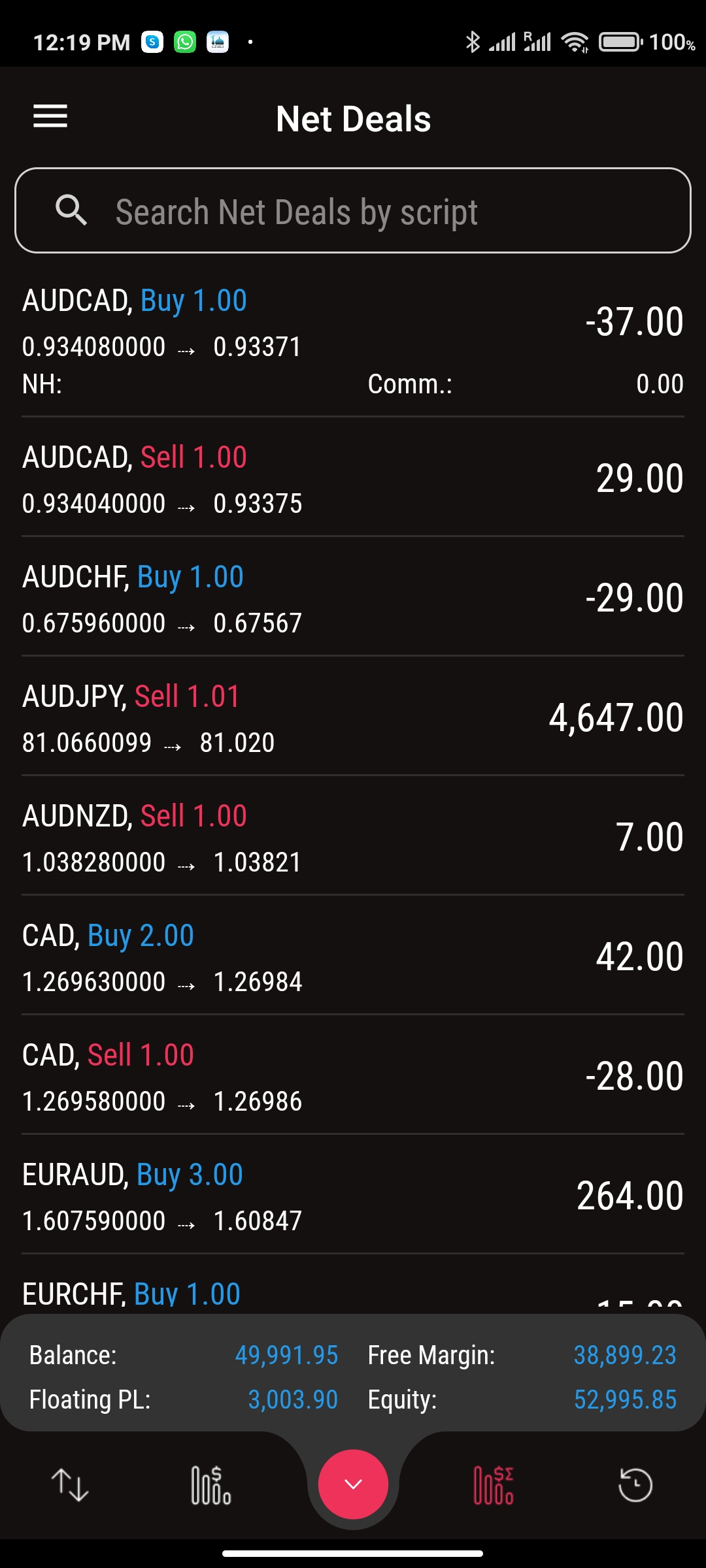Viewport: 706px width, 1568px height.
Task: Open the AUDCAD Sell 1.00 deal
Action: [x=353, y=478]
